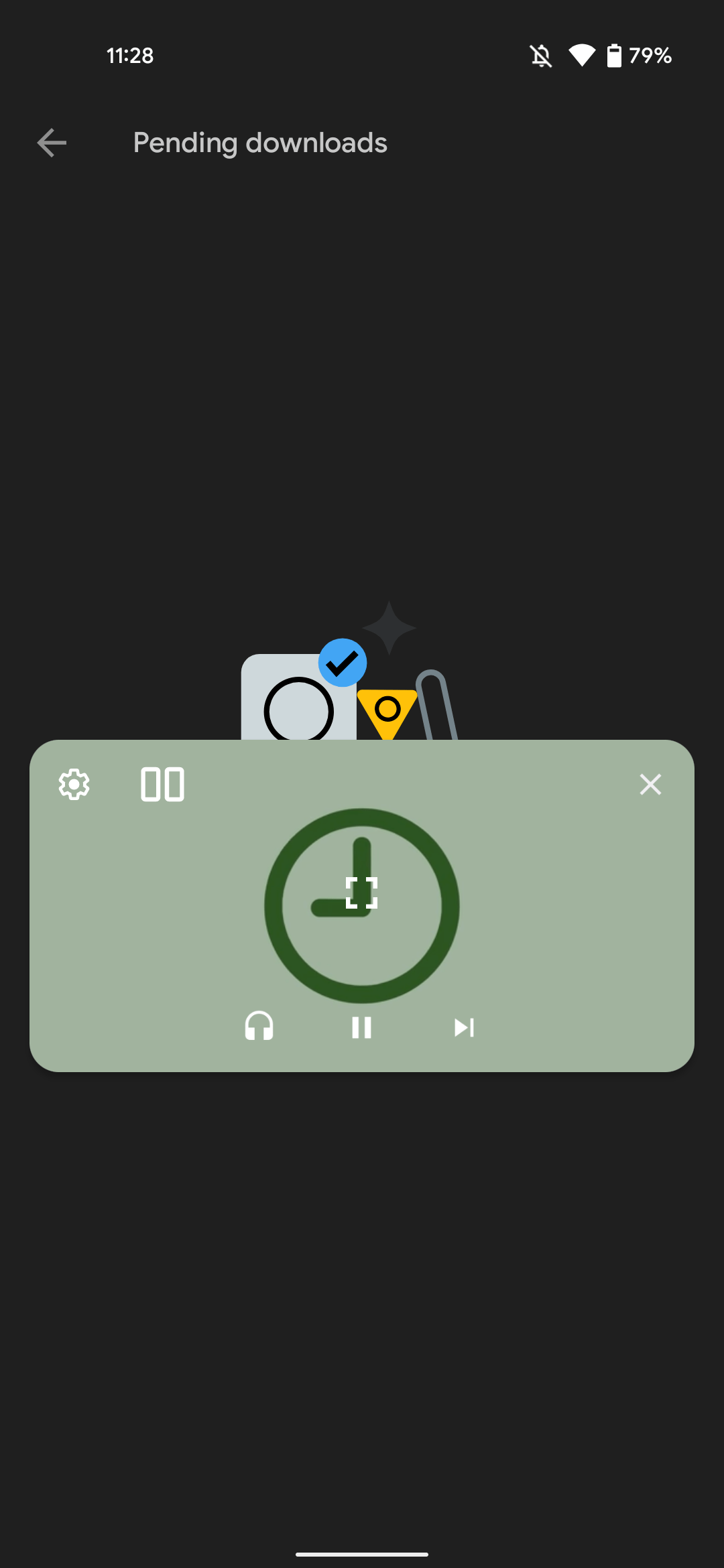Pause playback in the floating window
Image resolution: width=724 pixels, height=1568 pixels.
362,1027
